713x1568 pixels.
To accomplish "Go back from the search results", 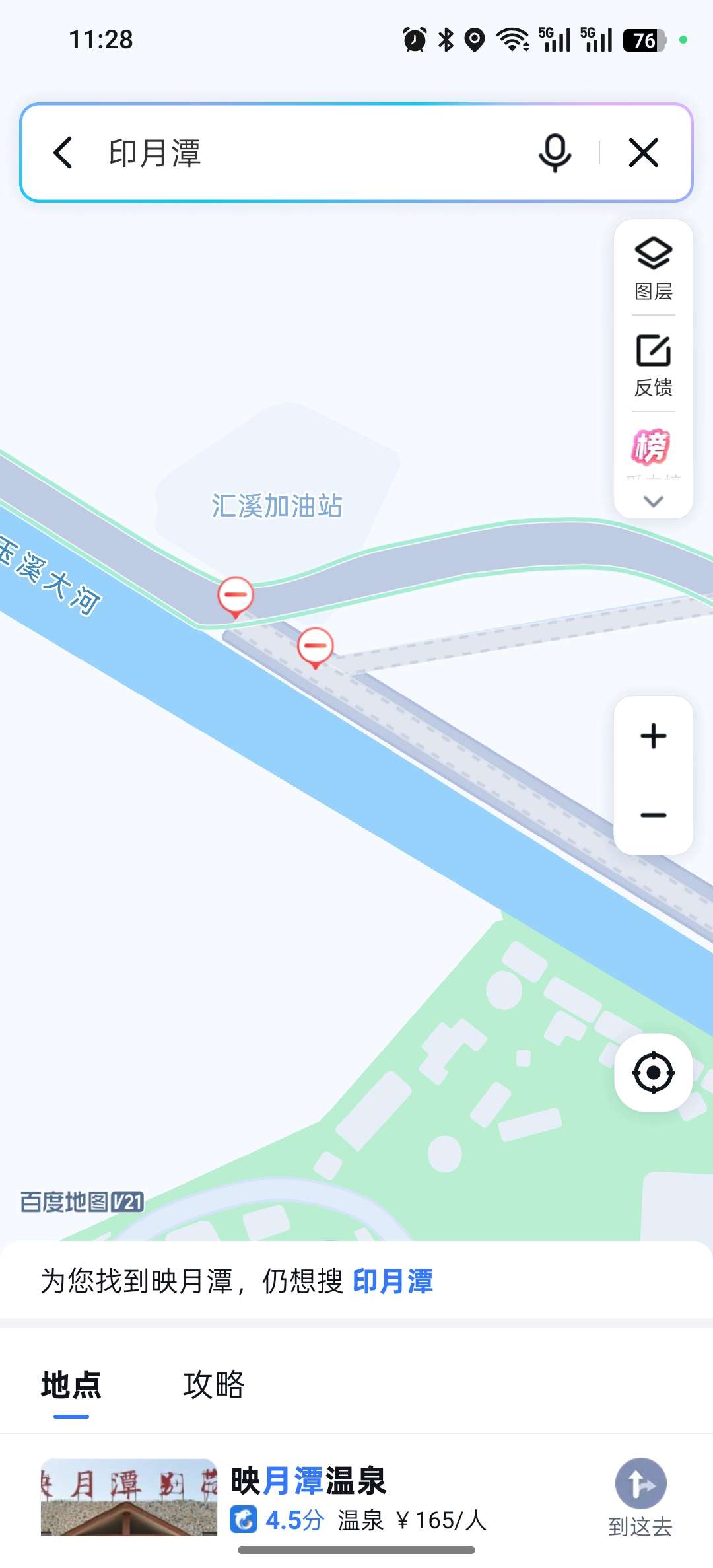I will point(63,153).
